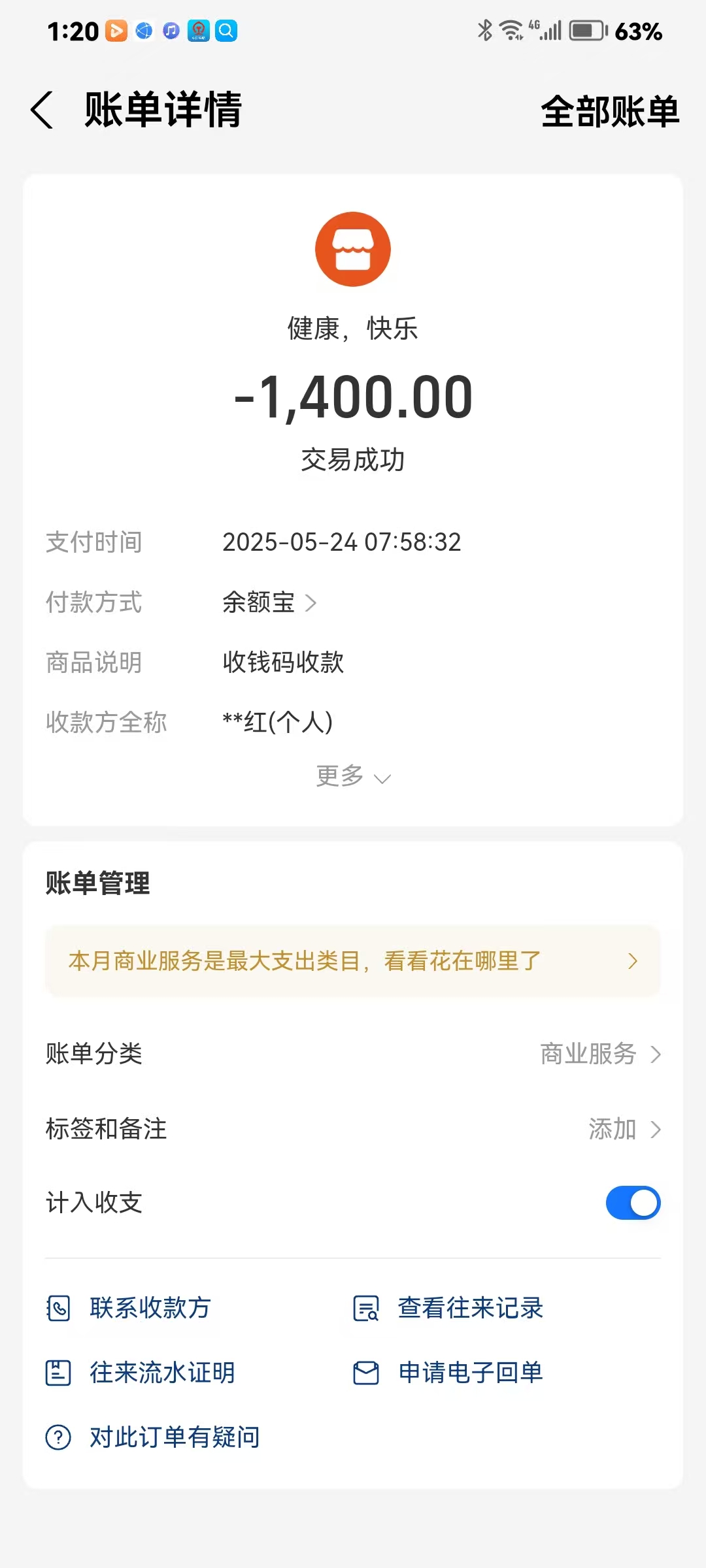Change 账单分类 from 商业服务
706x1568 pixels.
[x=353, y=1054]
